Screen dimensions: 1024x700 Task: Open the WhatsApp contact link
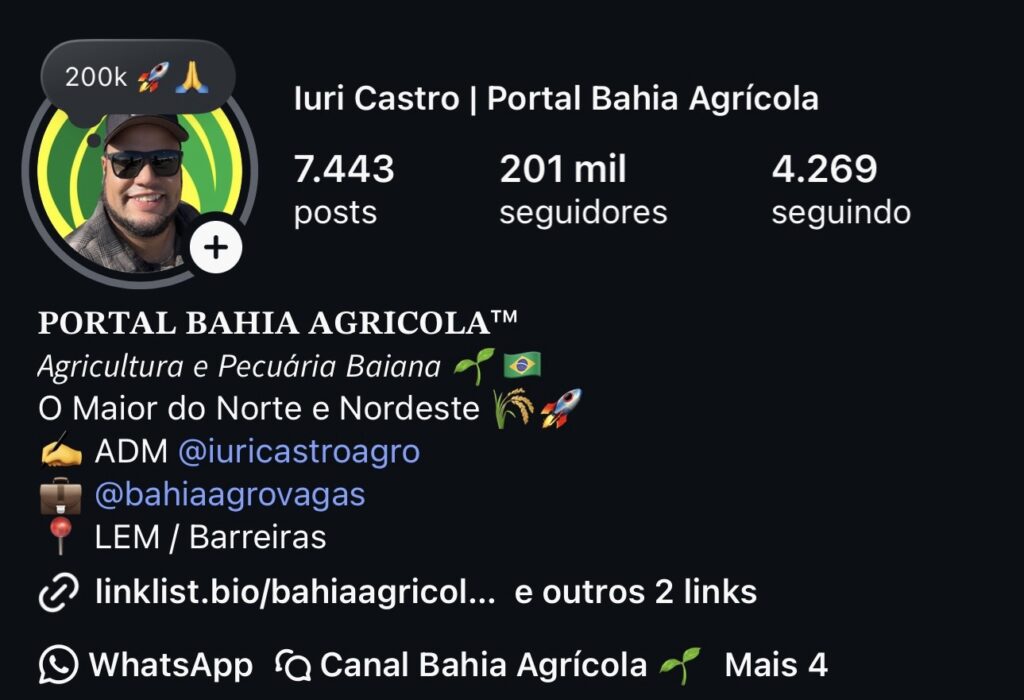pyautogui.click(x=147, y=665)
